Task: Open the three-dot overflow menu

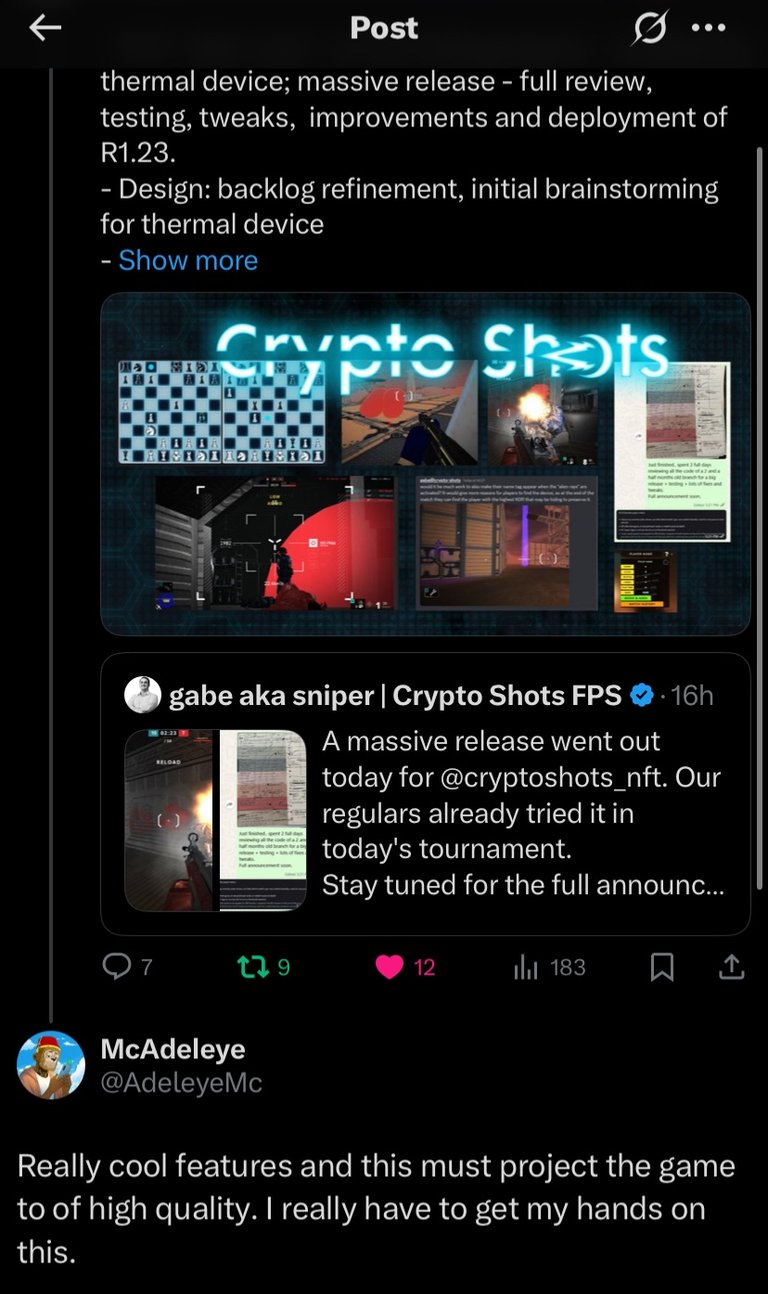Action: (708, 29)
